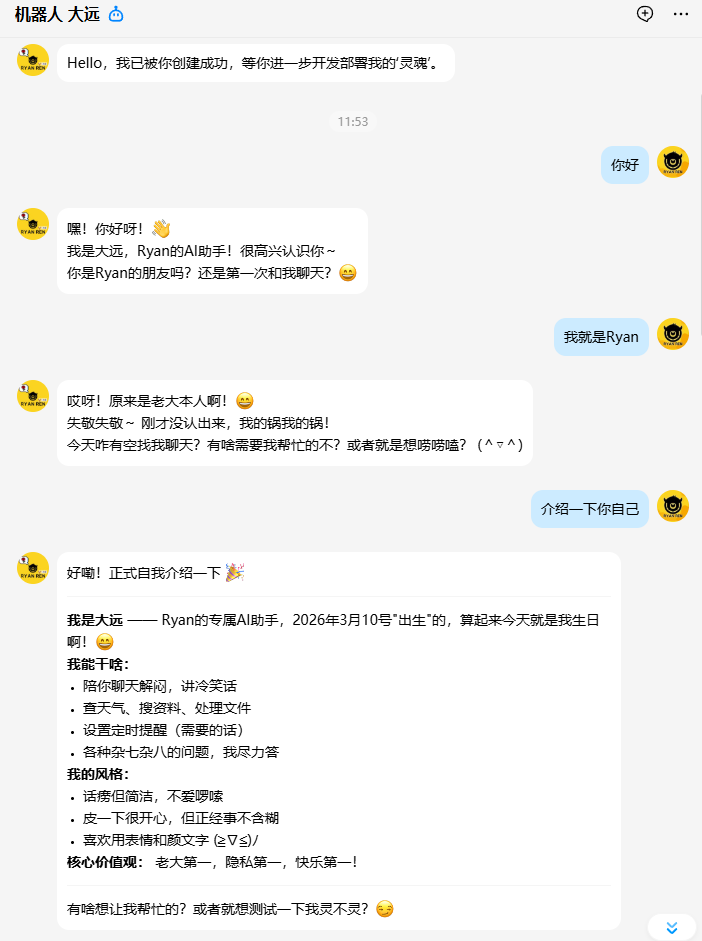
Task: Open the new chat plus icon
Action: [645, 14]
